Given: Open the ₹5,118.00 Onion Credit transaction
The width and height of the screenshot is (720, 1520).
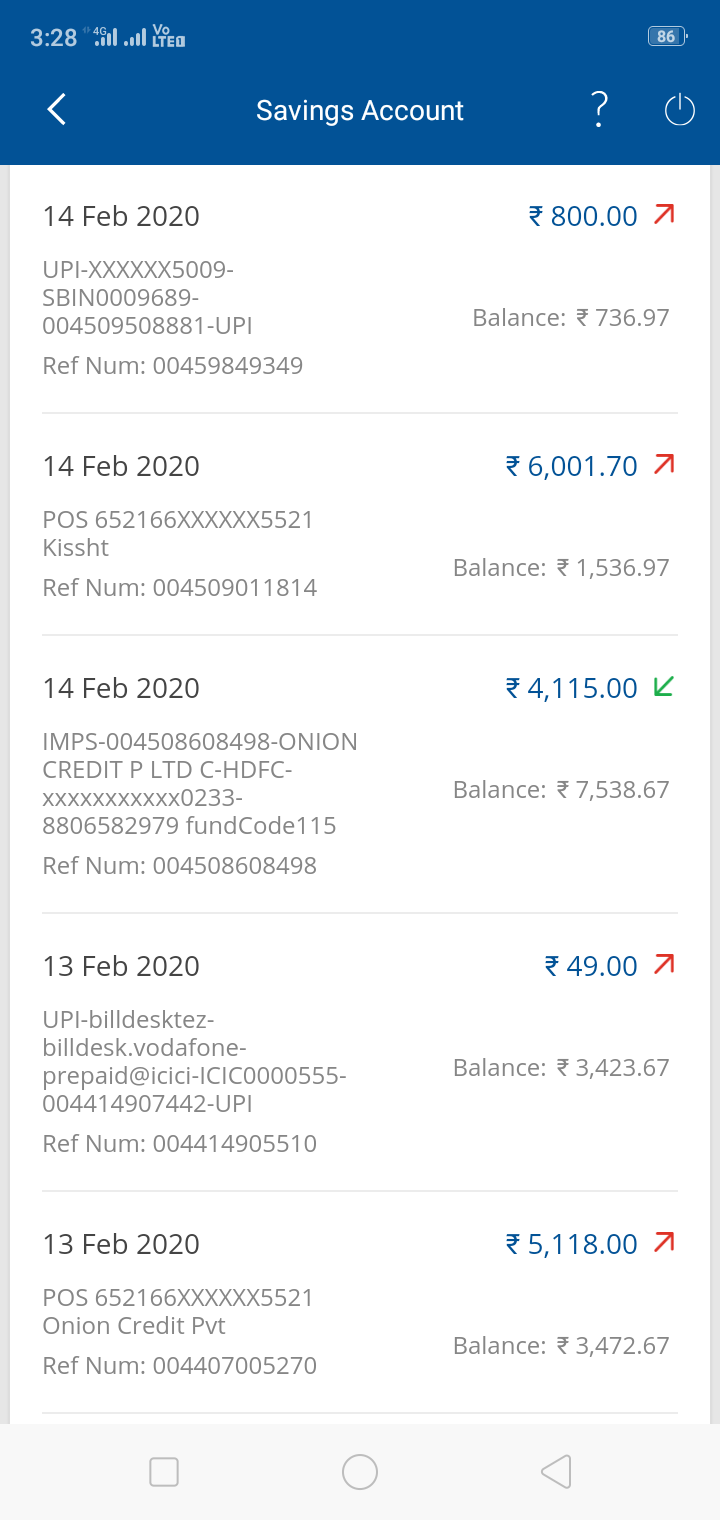Looking at the screenshot, I should [x=360, y=1303].
